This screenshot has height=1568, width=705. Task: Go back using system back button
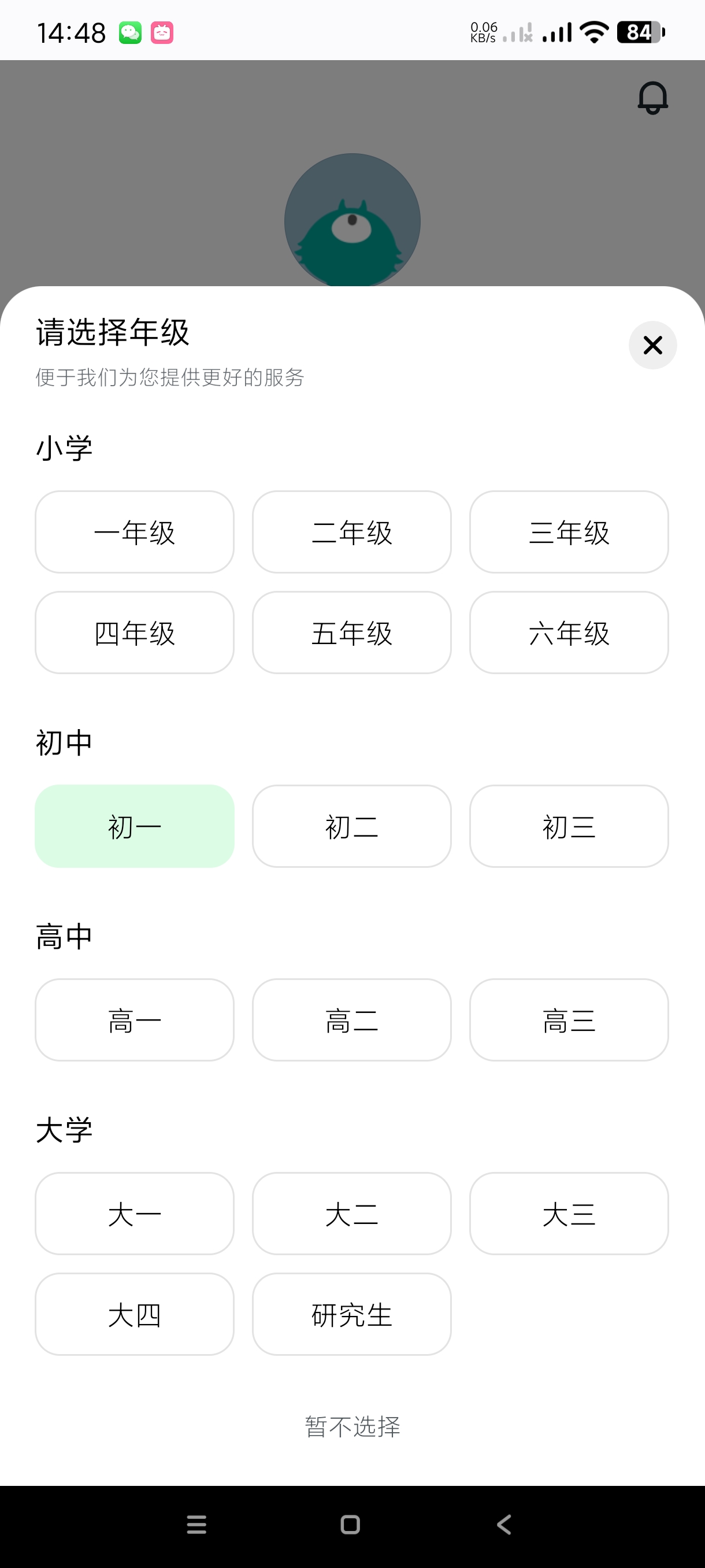(504, 1525)
